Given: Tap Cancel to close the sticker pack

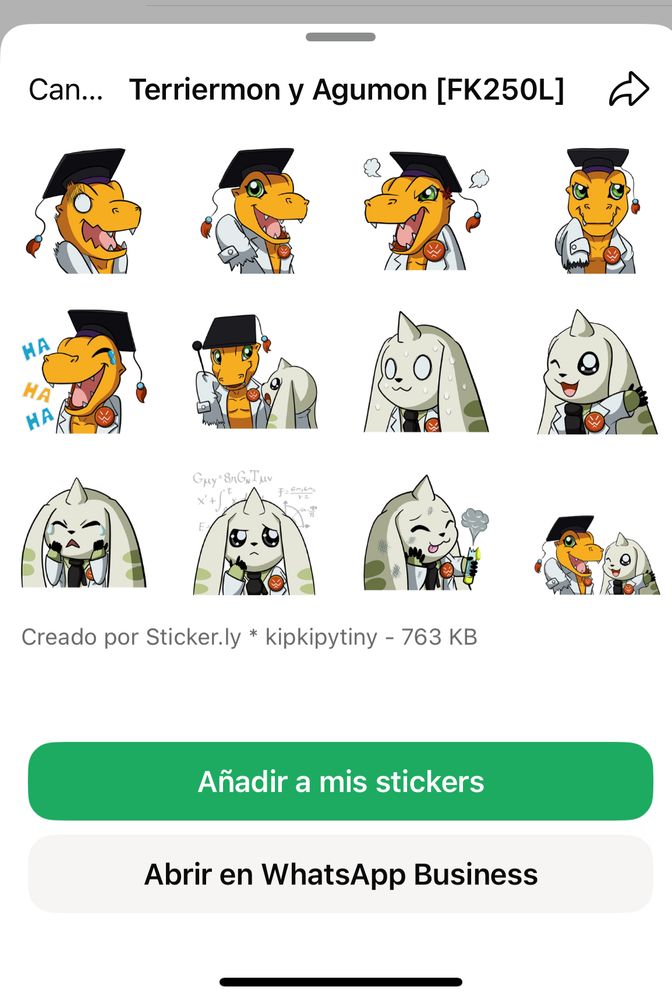Looking at the screenshot, I should (66, 91).
